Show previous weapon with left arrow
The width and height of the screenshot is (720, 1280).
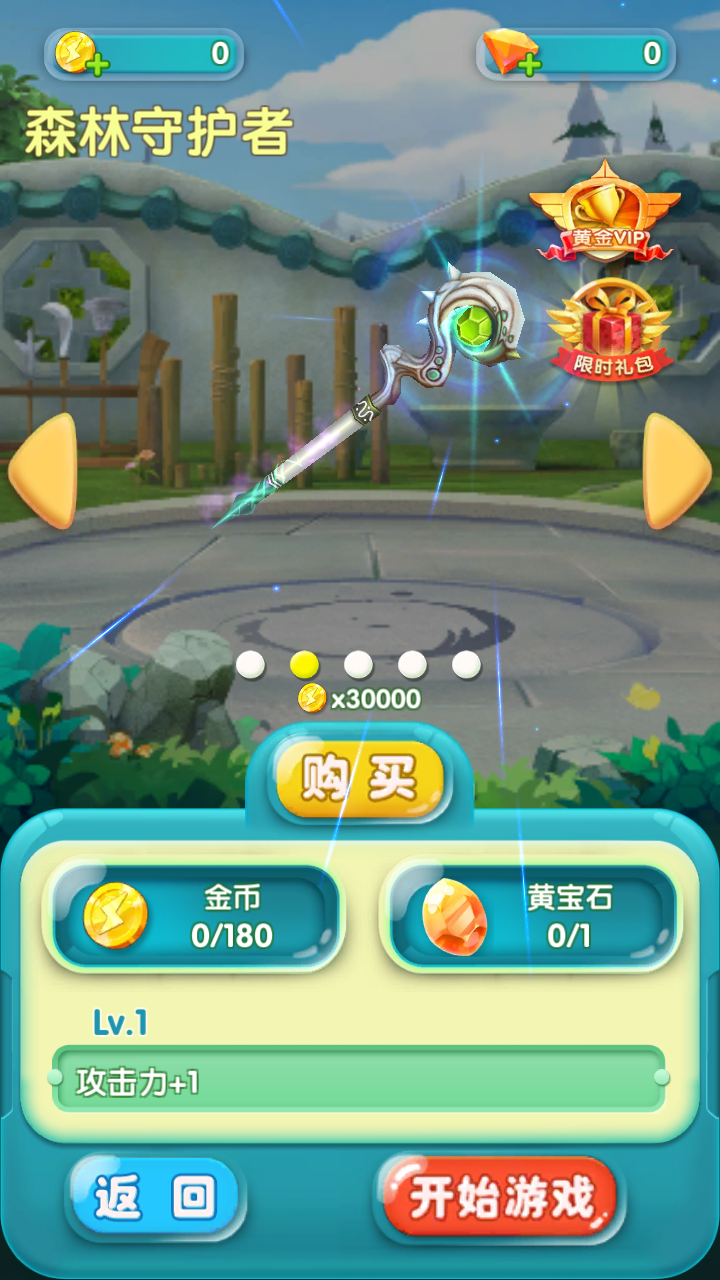(x=44, y=470)
